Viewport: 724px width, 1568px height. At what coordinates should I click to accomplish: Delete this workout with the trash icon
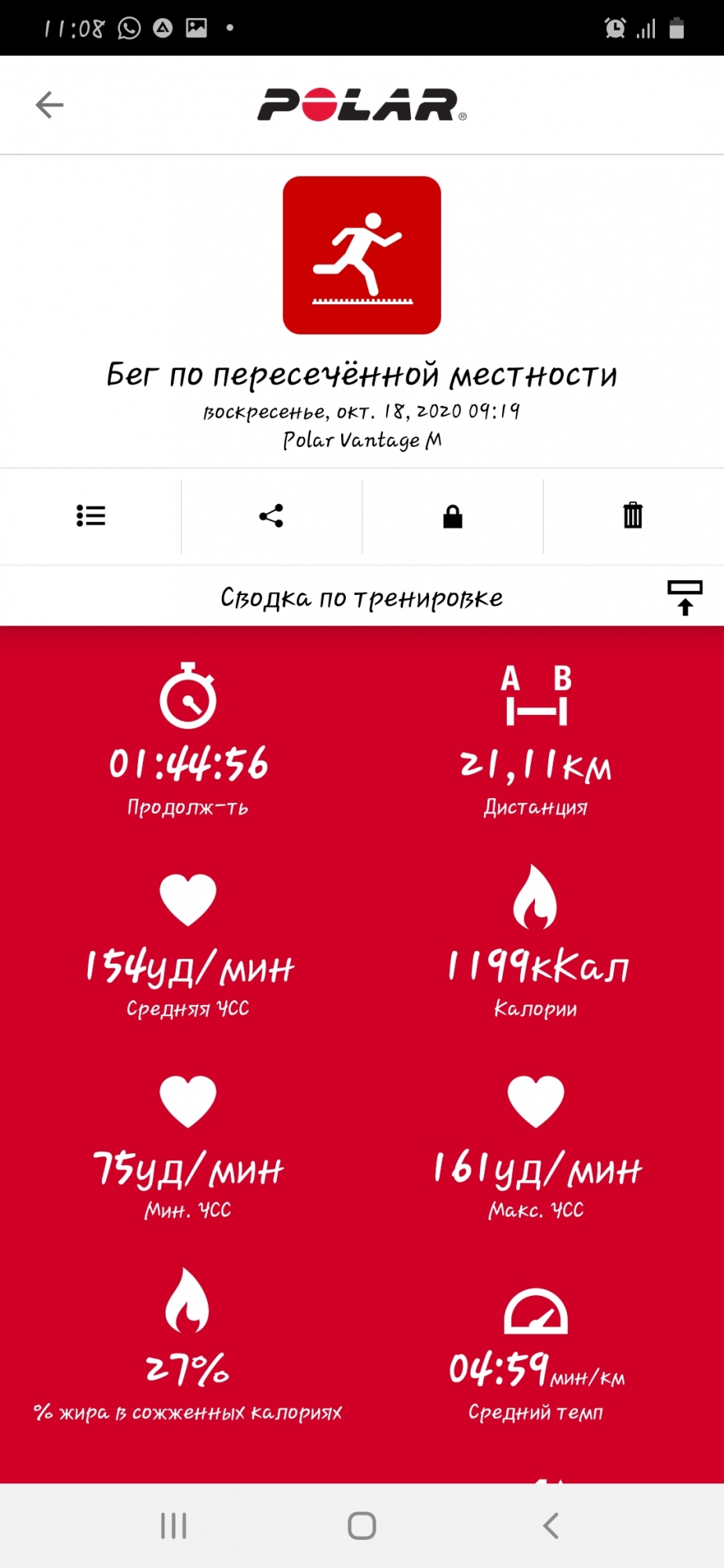633,516
